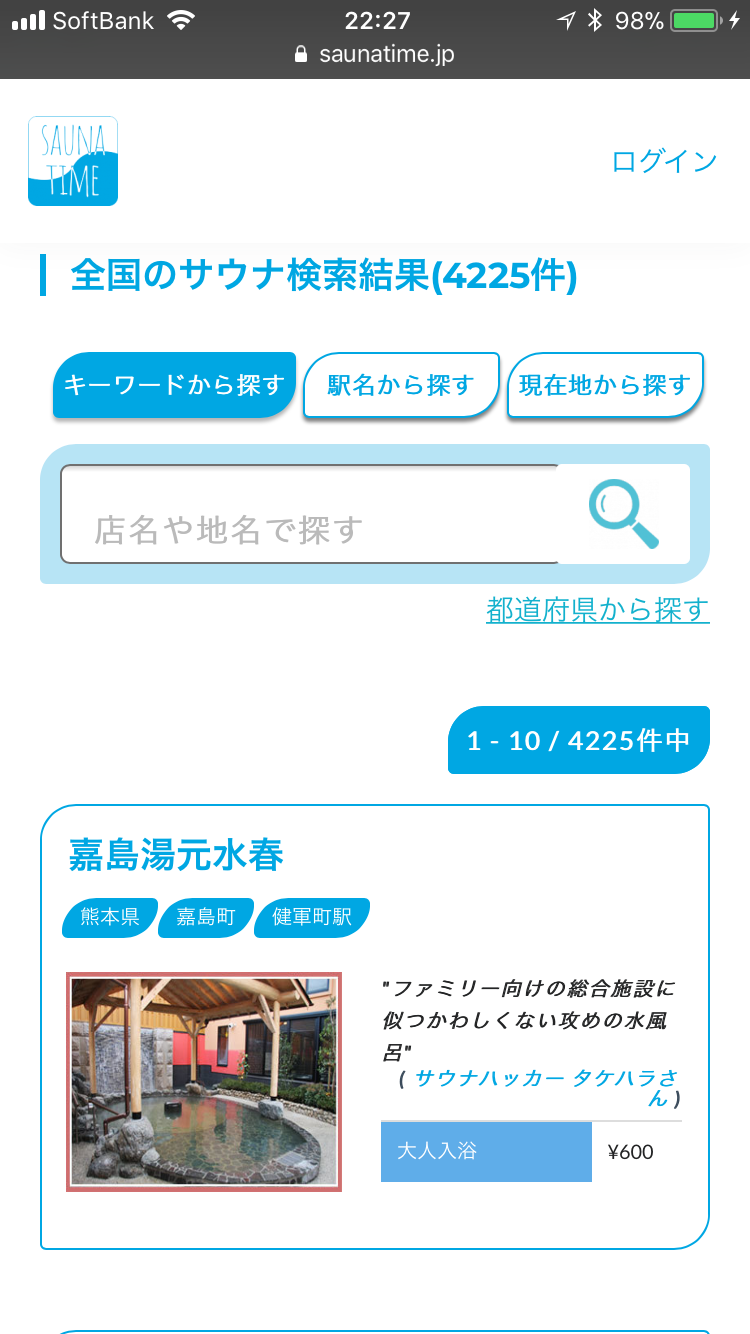The width and height of the screenshot is (750, 1334).
Task: Open the 嘉島湯元水春 sauna listing
Action: (x=176, y=855)
